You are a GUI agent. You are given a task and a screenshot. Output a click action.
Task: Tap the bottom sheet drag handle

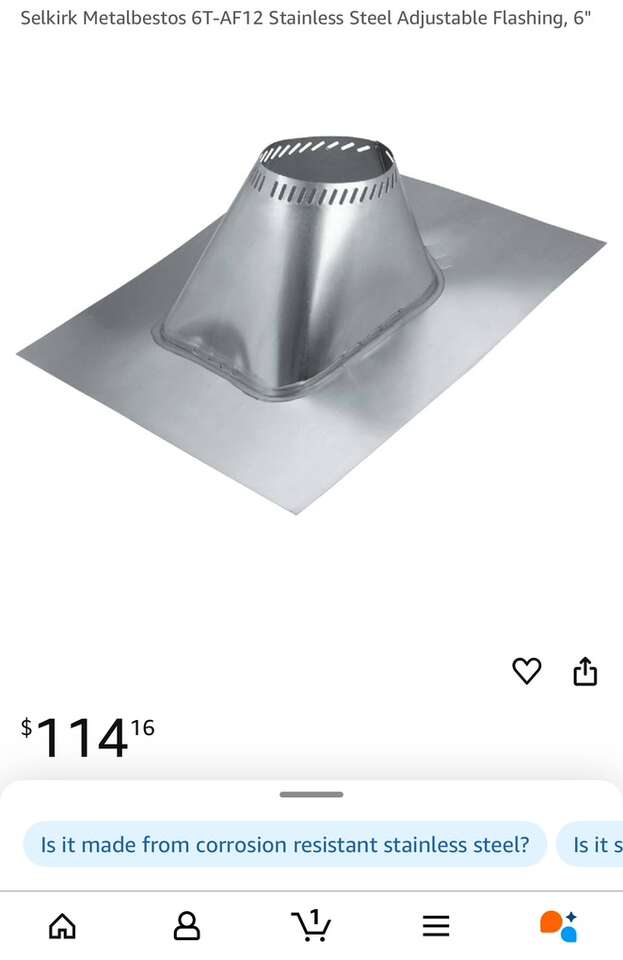coord(311,795)
